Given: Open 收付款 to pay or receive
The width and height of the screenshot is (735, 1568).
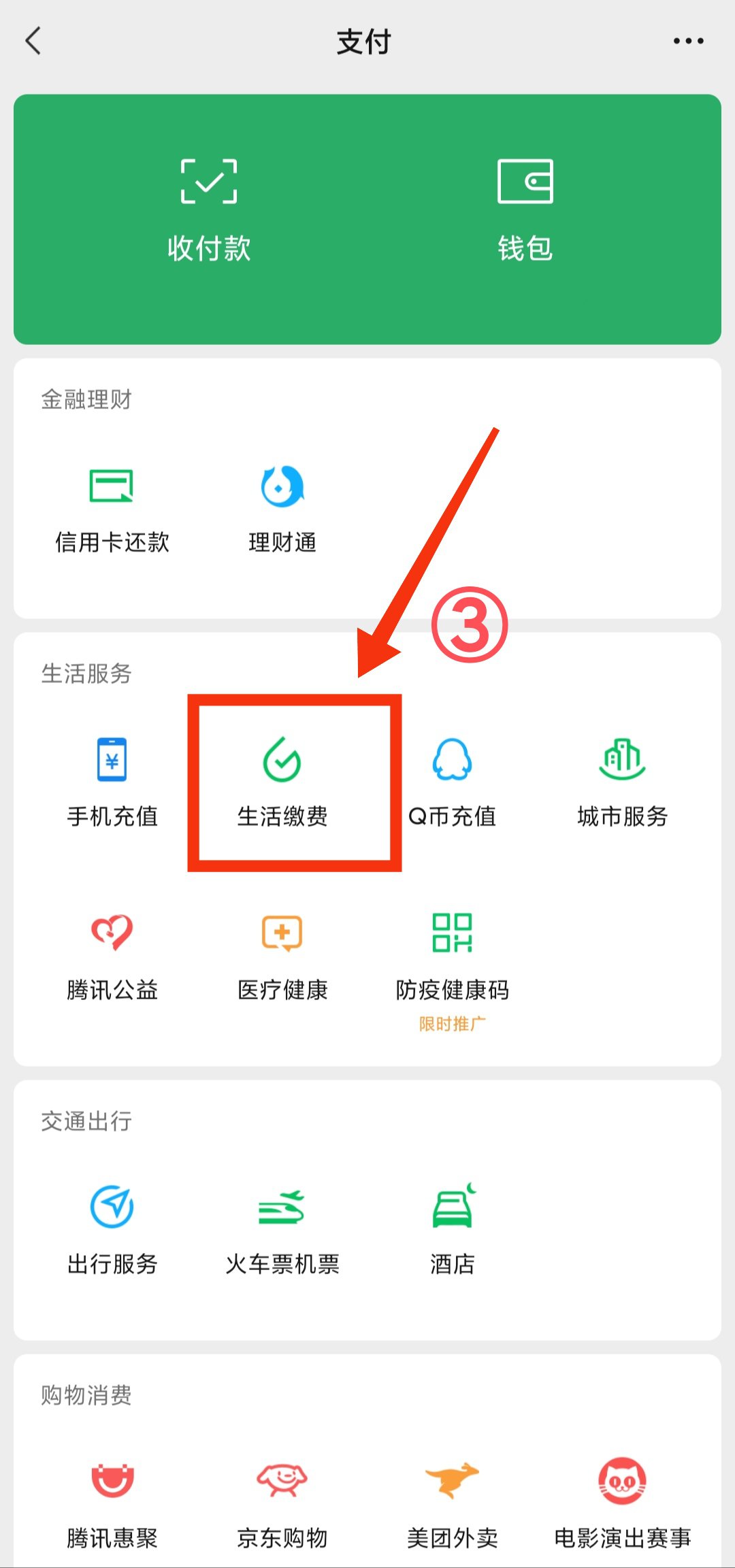Looking at the screenshot, I should point(209,211).
